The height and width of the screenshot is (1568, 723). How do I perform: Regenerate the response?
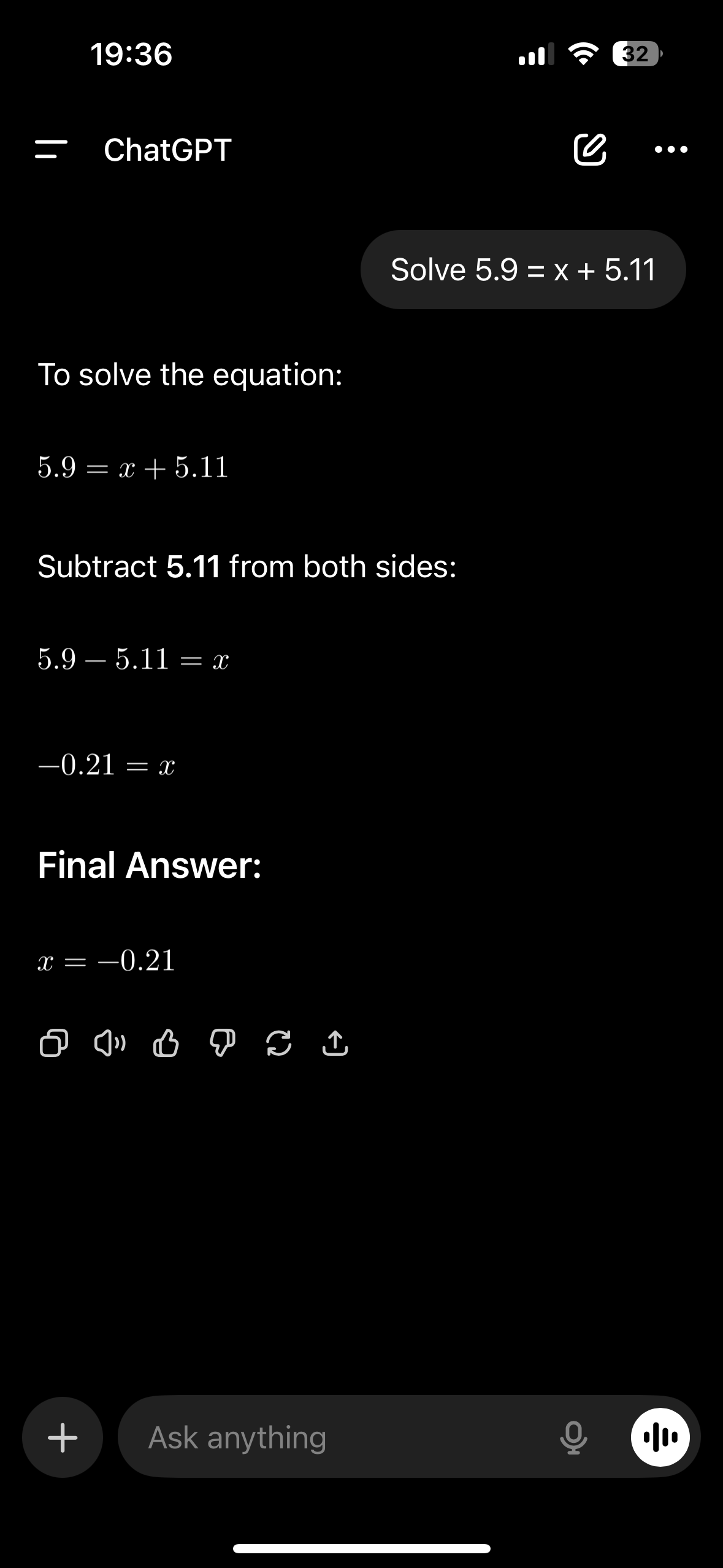tap(278, 1043)
